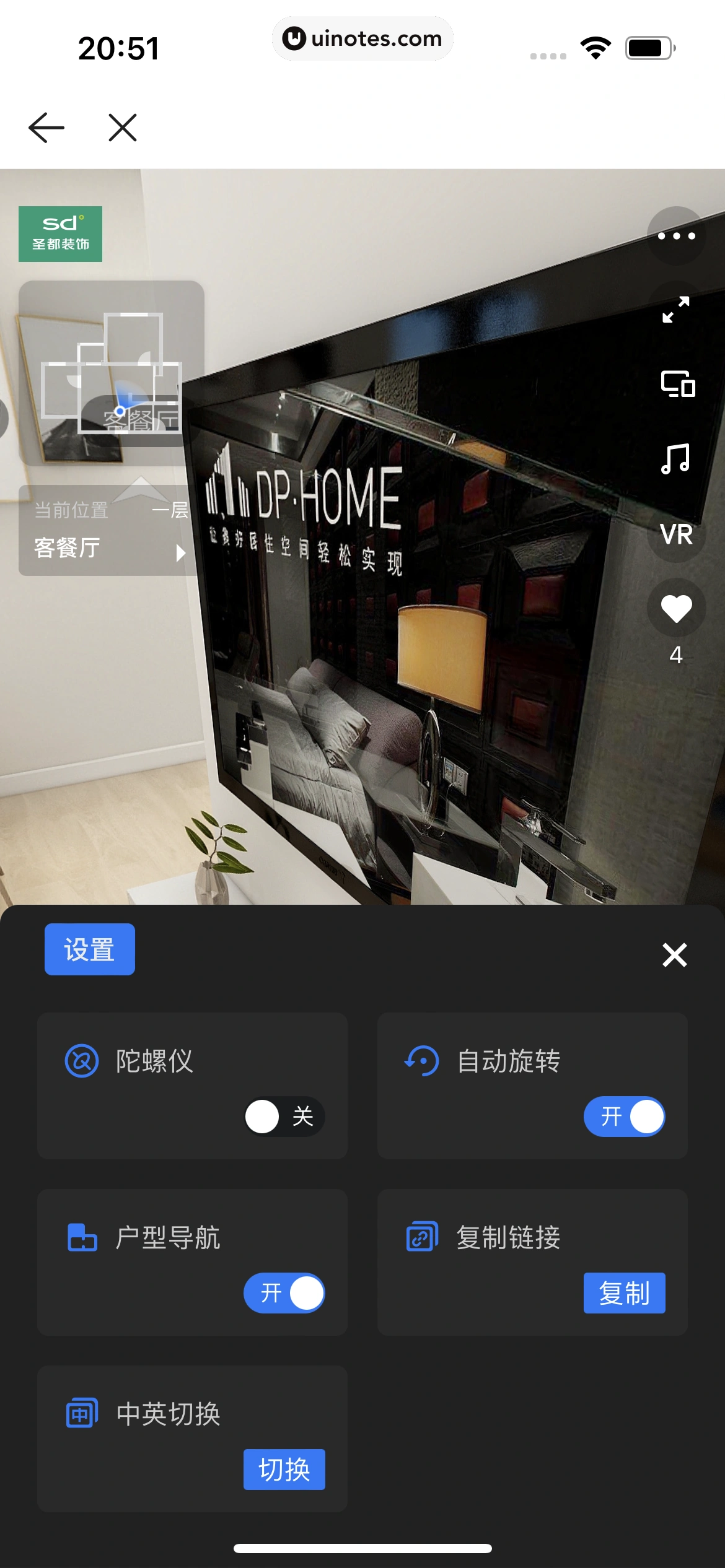This screenshot has width=725, height=1568.
Task: Select the 设置 tab
Action: [x=90, y=949]
